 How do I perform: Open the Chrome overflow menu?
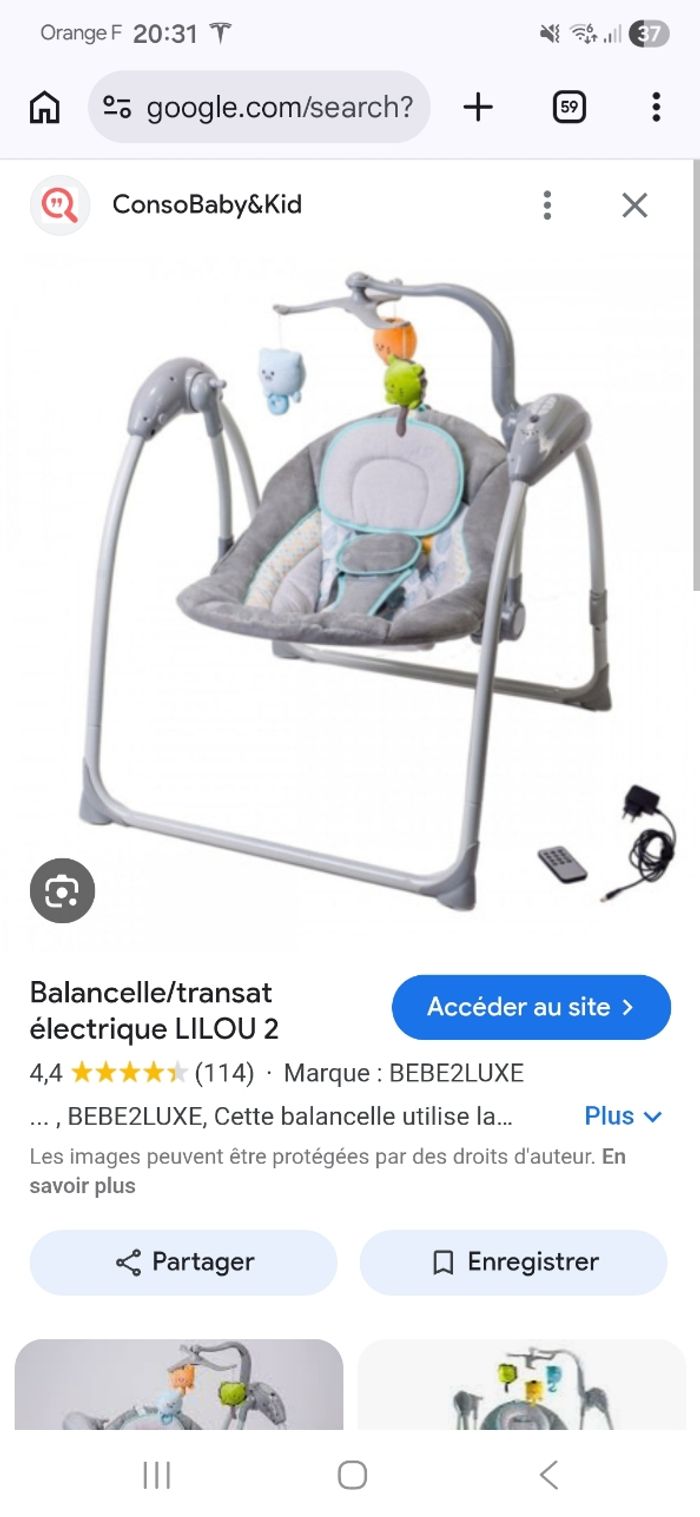click(x=655, y=107)
